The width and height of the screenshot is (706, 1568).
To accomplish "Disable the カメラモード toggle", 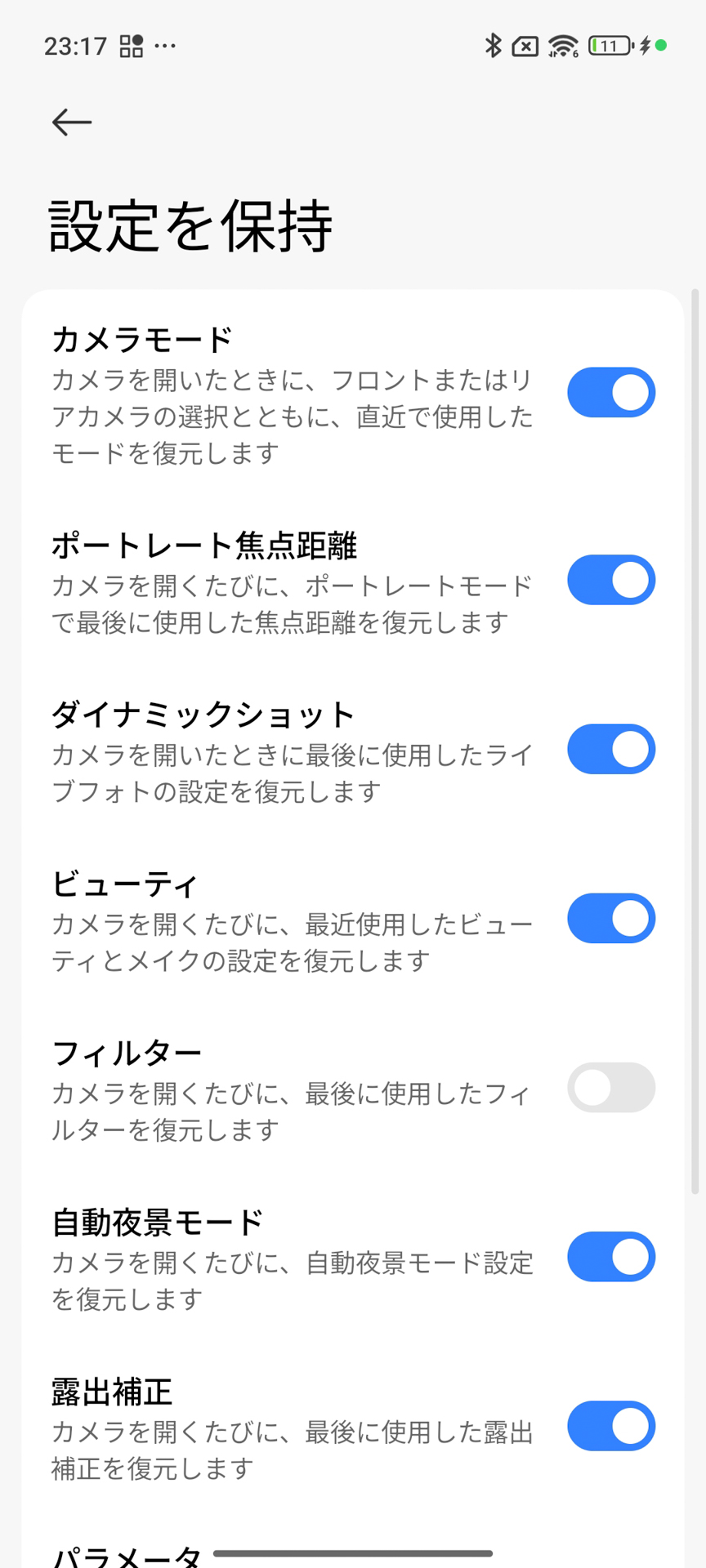I will 610,393.
